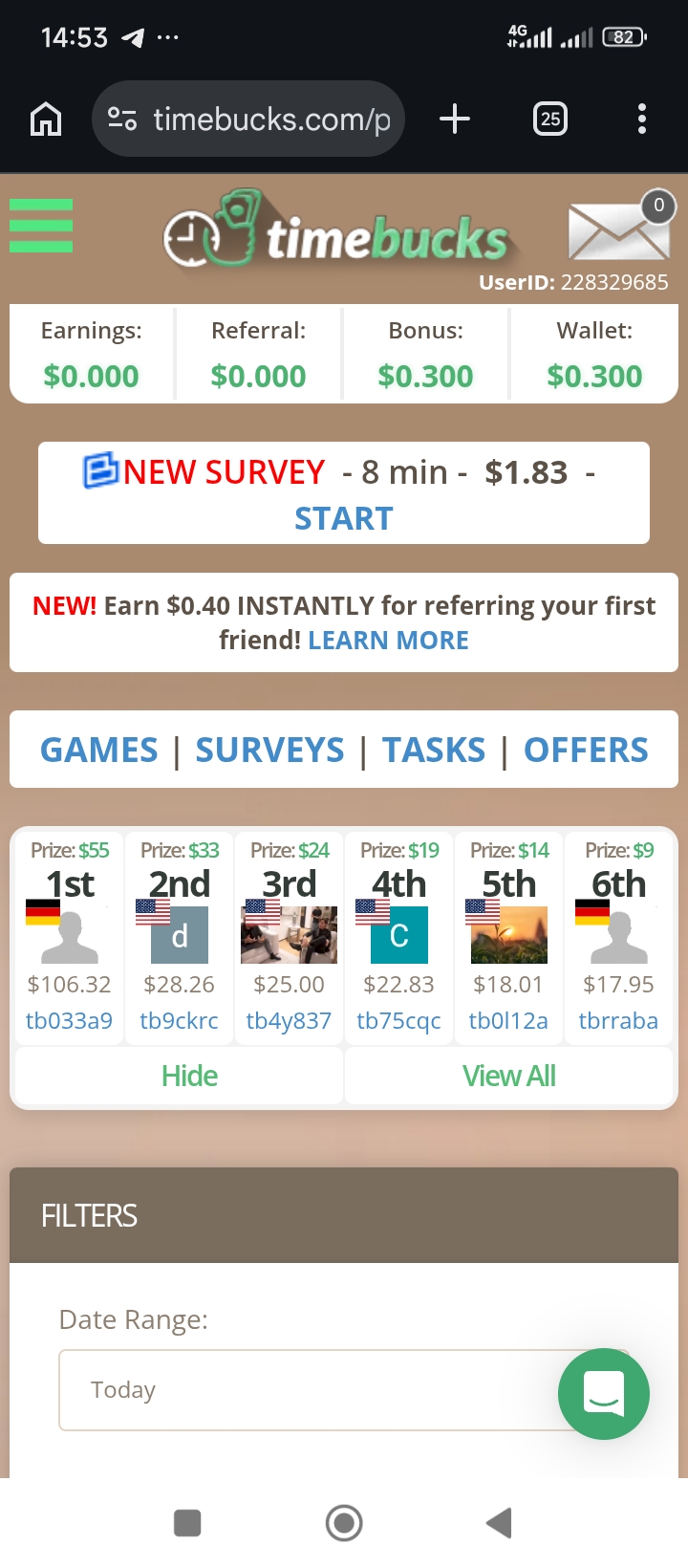Open user tb033a9 in 1st place
Viewport: 688px width, 1568px height.
(x=69, y=1020)
